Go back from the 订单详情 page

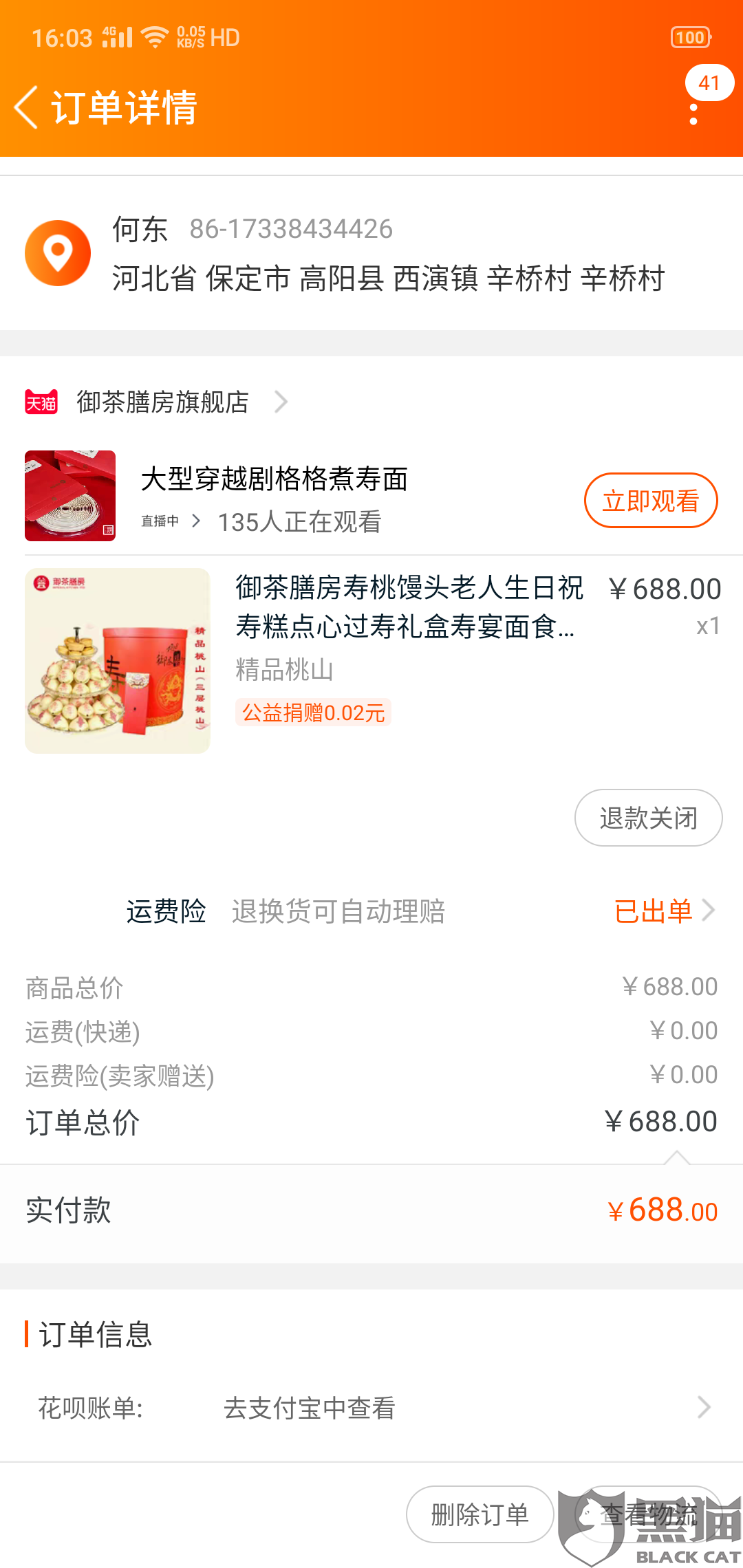click(x=26, y=108)
